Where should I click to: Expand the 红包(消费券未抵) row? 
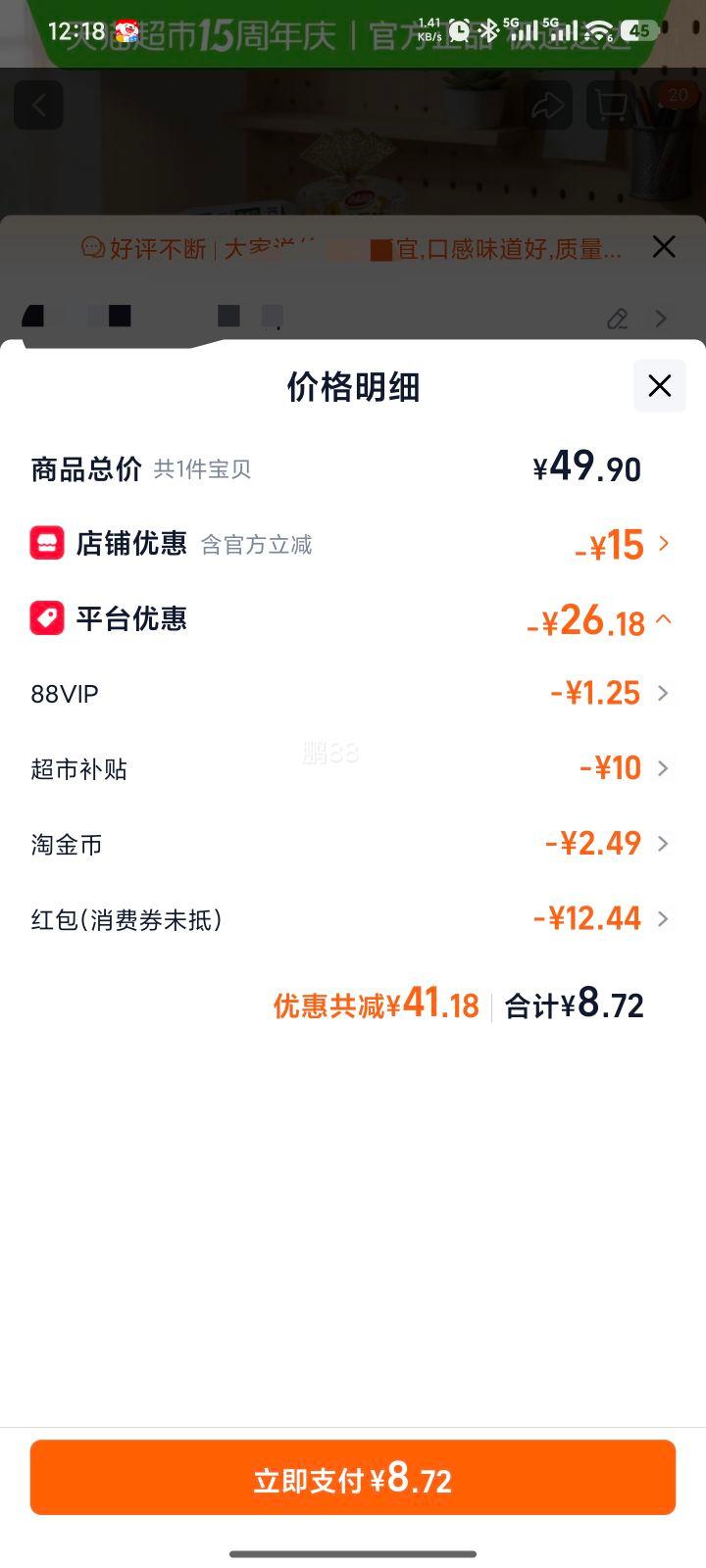pyautogui.click(x=664, y=918)
